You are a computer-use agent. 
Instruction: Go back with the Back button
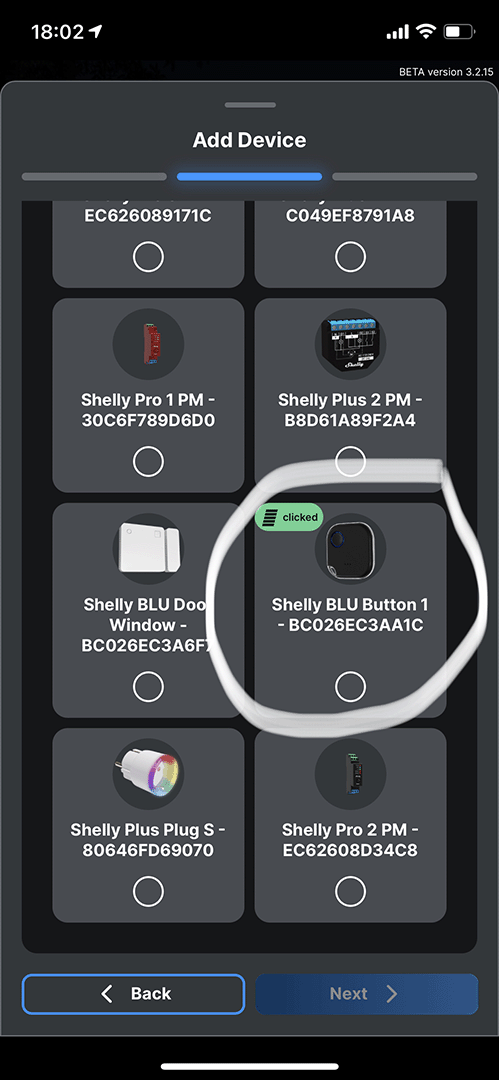click(133, 993)
